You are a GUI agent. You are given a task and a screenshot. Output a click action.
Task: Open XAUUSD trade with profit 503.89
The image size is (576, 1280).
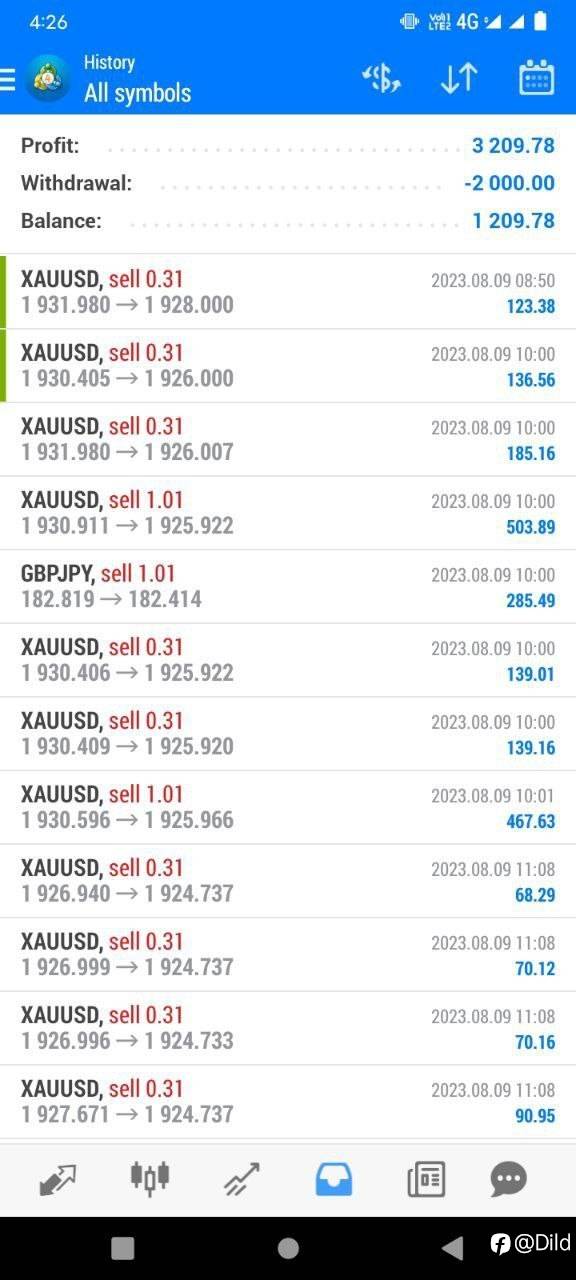[288, 513]
